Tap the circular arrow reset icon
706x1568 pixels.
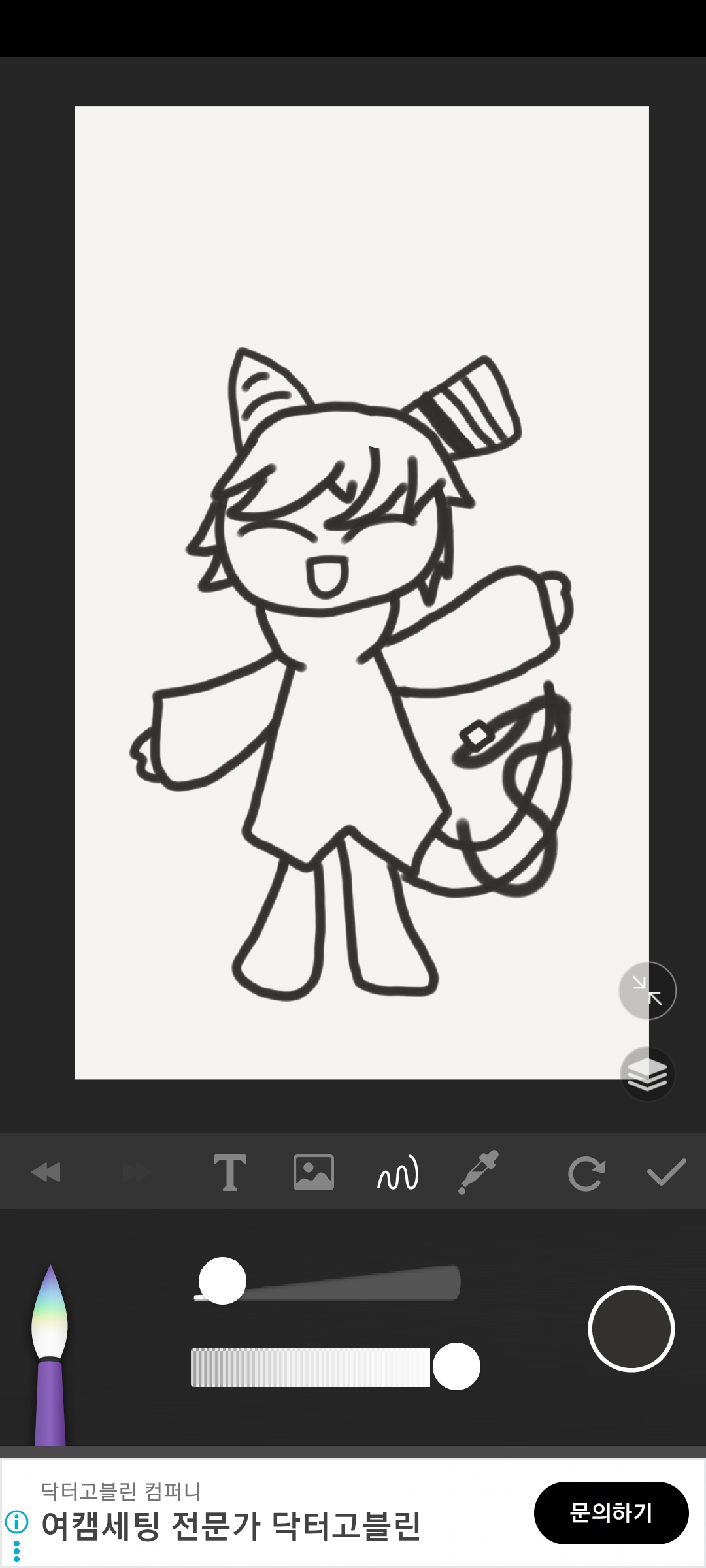(x=586, y=1174)
